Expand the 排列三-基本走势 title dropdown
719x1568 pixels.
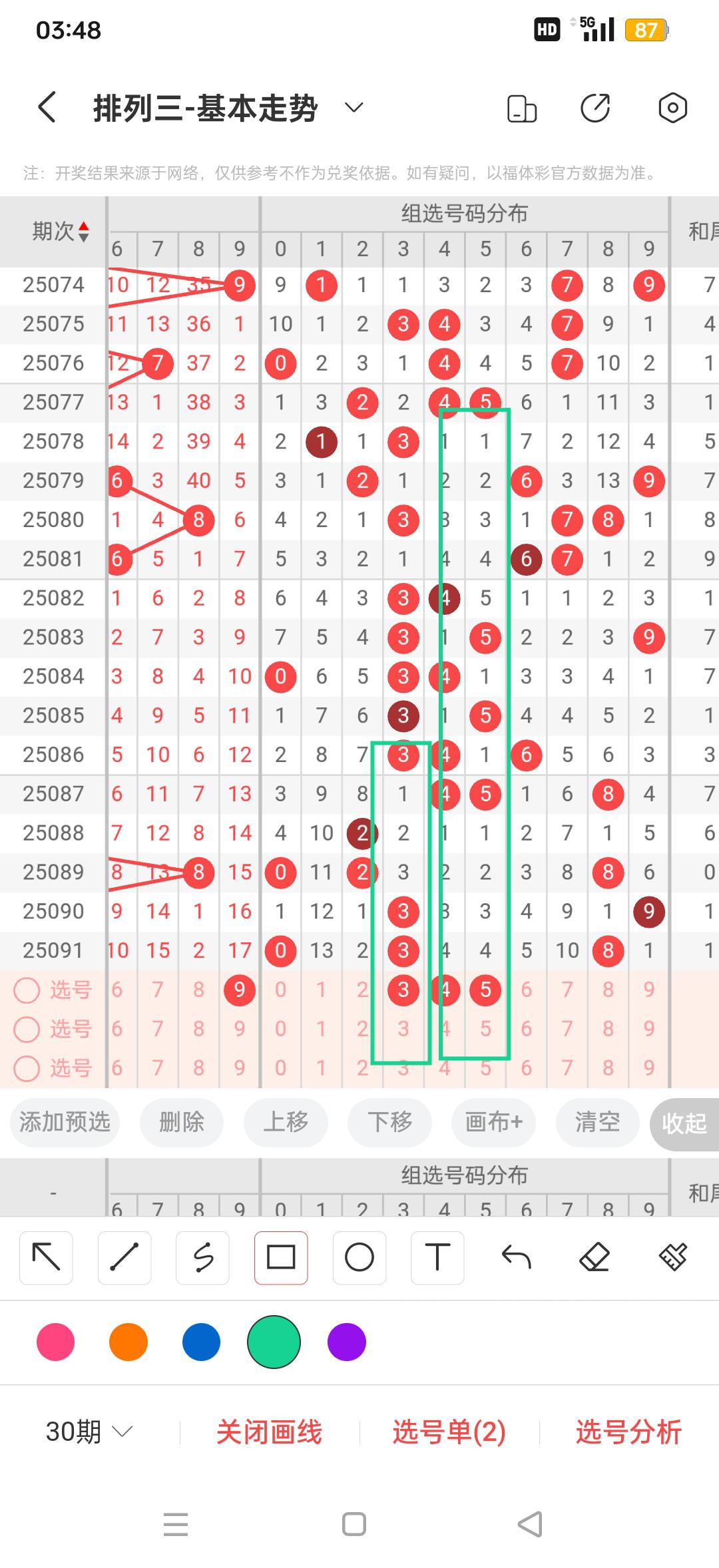(x=354, y=107)
